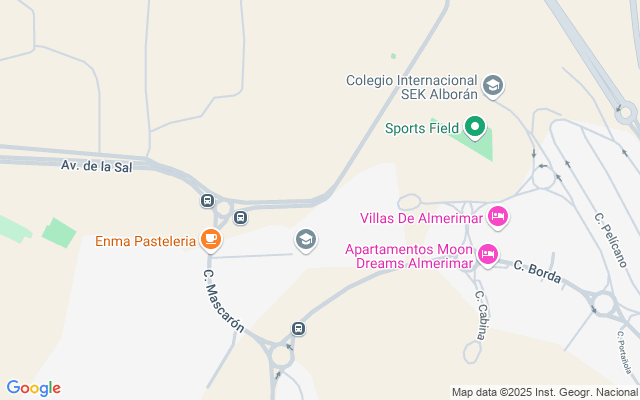Tap the Sports Field pin

474,127
